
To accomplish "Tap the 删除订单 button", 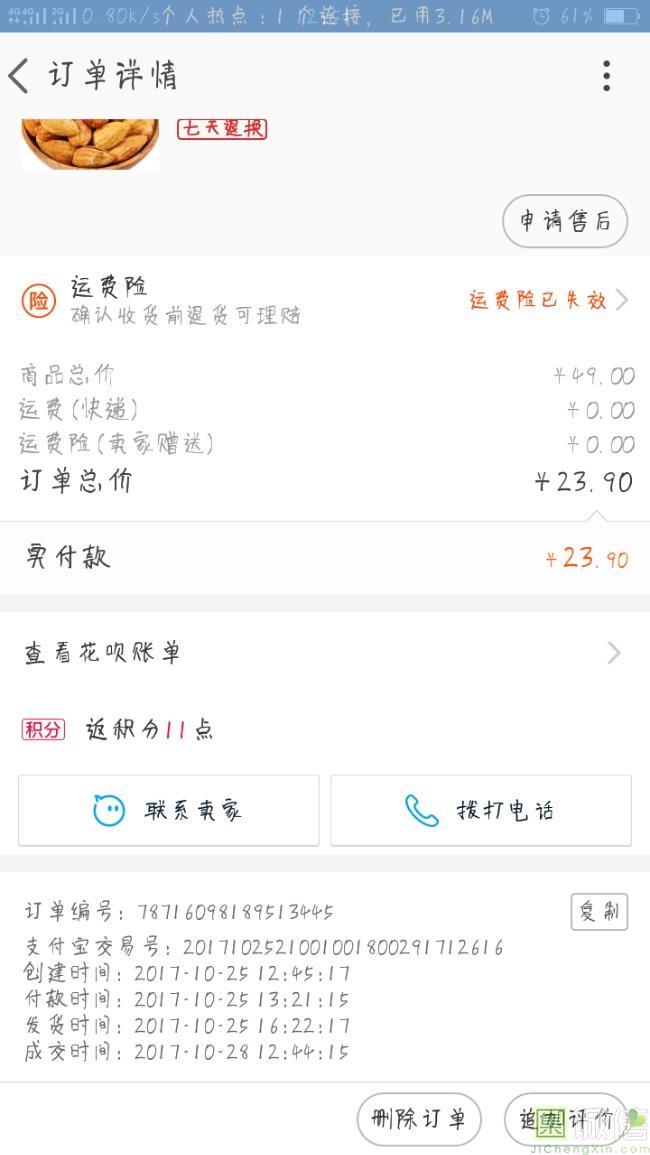I will (x=419, y=1119).
